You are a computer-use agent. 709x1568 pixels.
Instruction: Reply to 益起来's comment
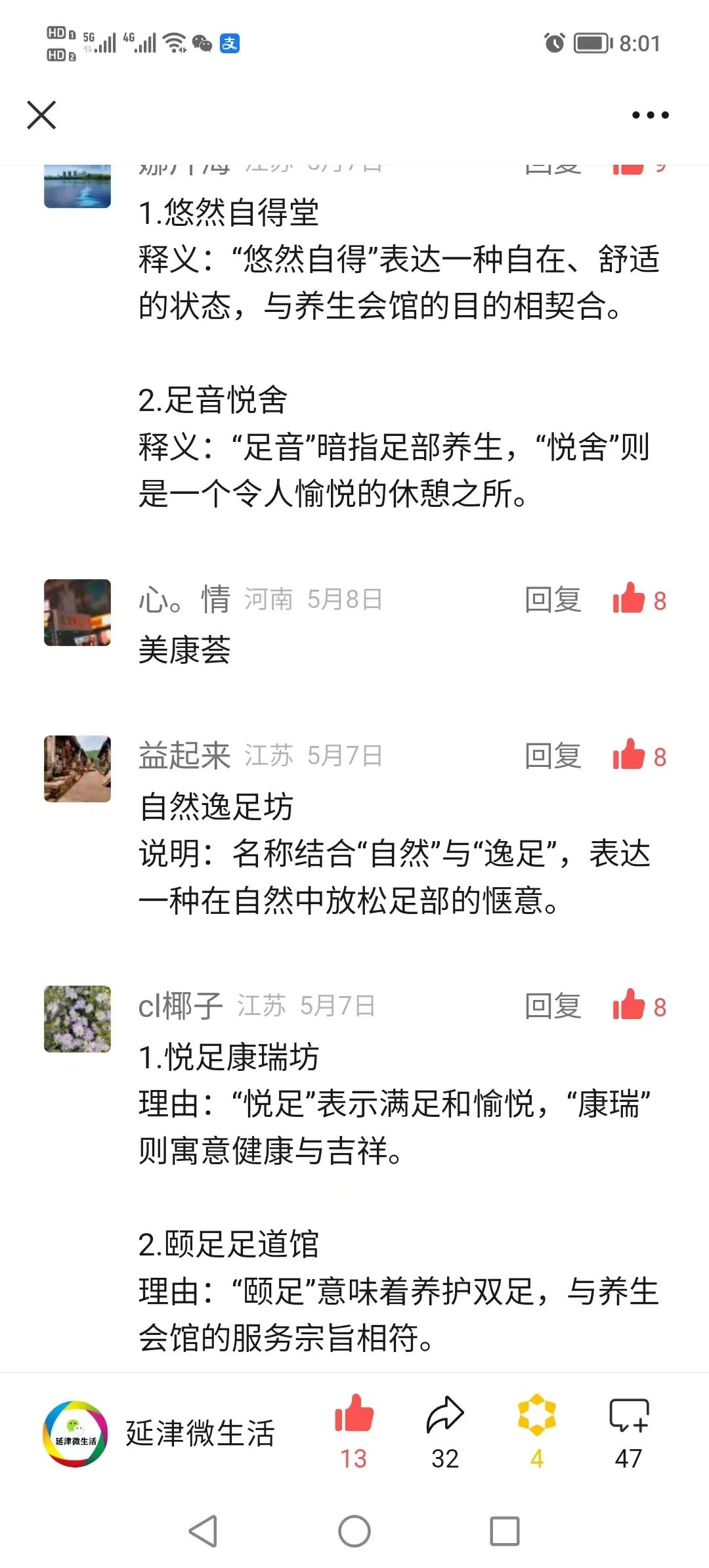pyautogui.click(x=553, y=756)
